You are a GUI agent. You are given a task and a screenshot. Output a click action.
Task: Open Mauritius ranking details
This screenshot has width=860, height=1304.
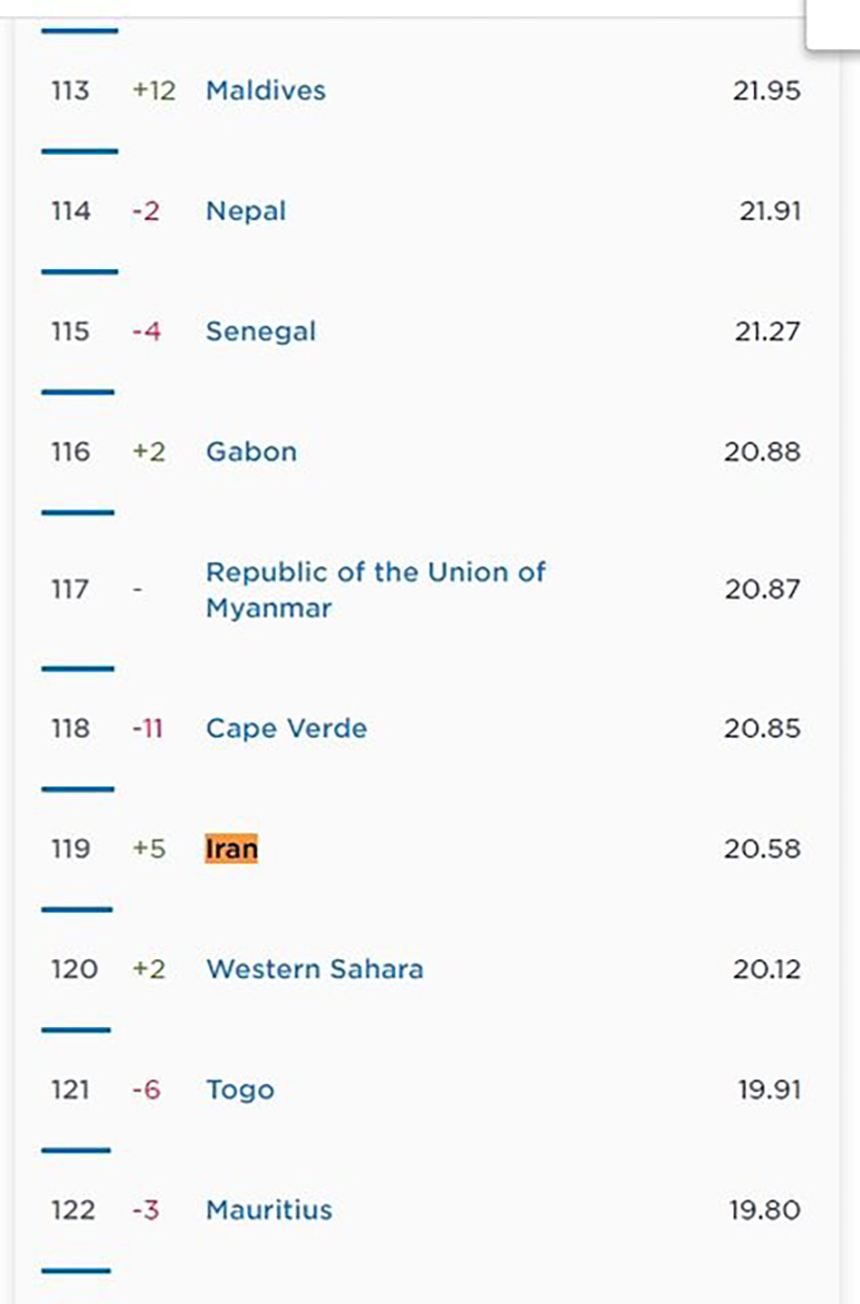tap(268, 1210)
